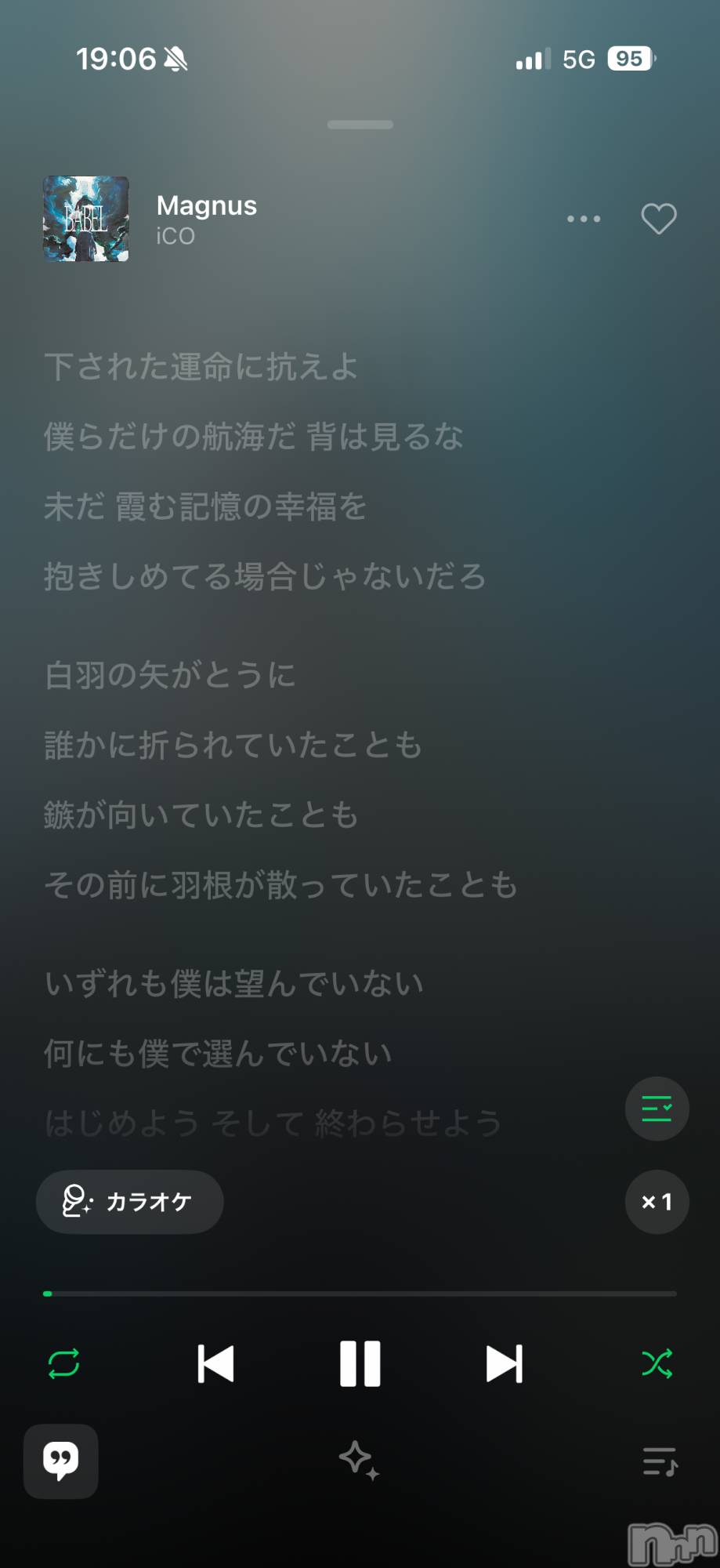Like the song Magnus with the heart
720x1568 pixels.
pyautogui.click(x=658, y=219)
